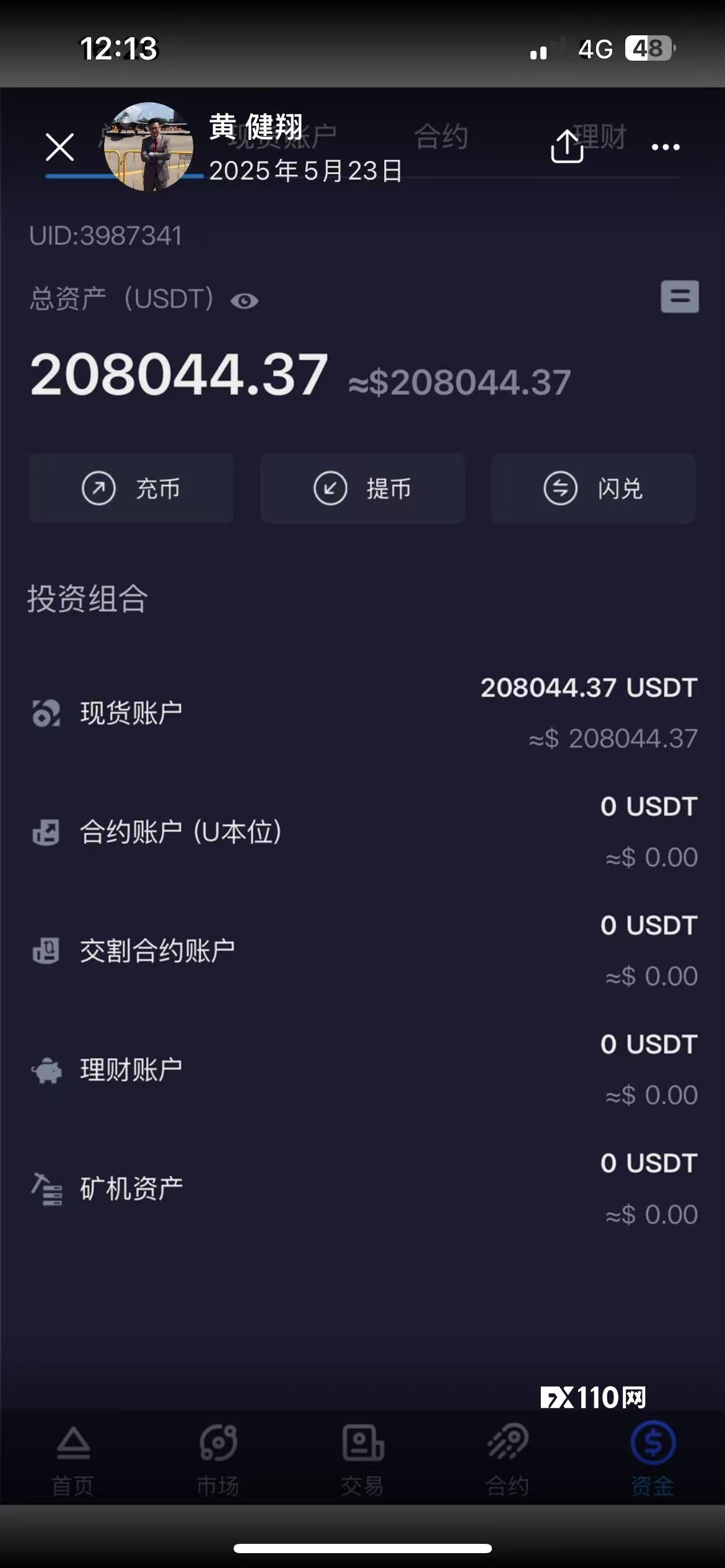The image size is (725, 1568).
Task: Open the three-dot overflow menu
Action: (666, 147)
